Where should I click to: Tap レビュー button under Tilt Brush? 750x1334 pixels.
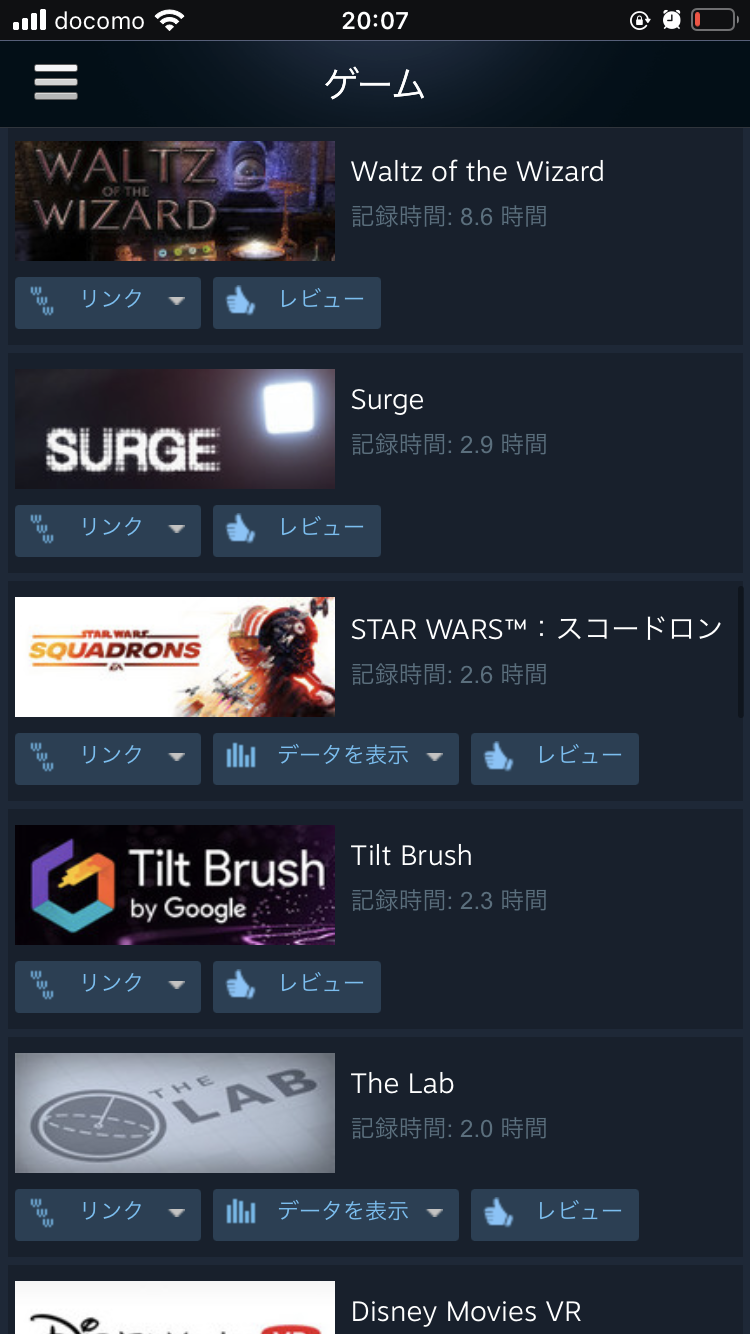297,987
